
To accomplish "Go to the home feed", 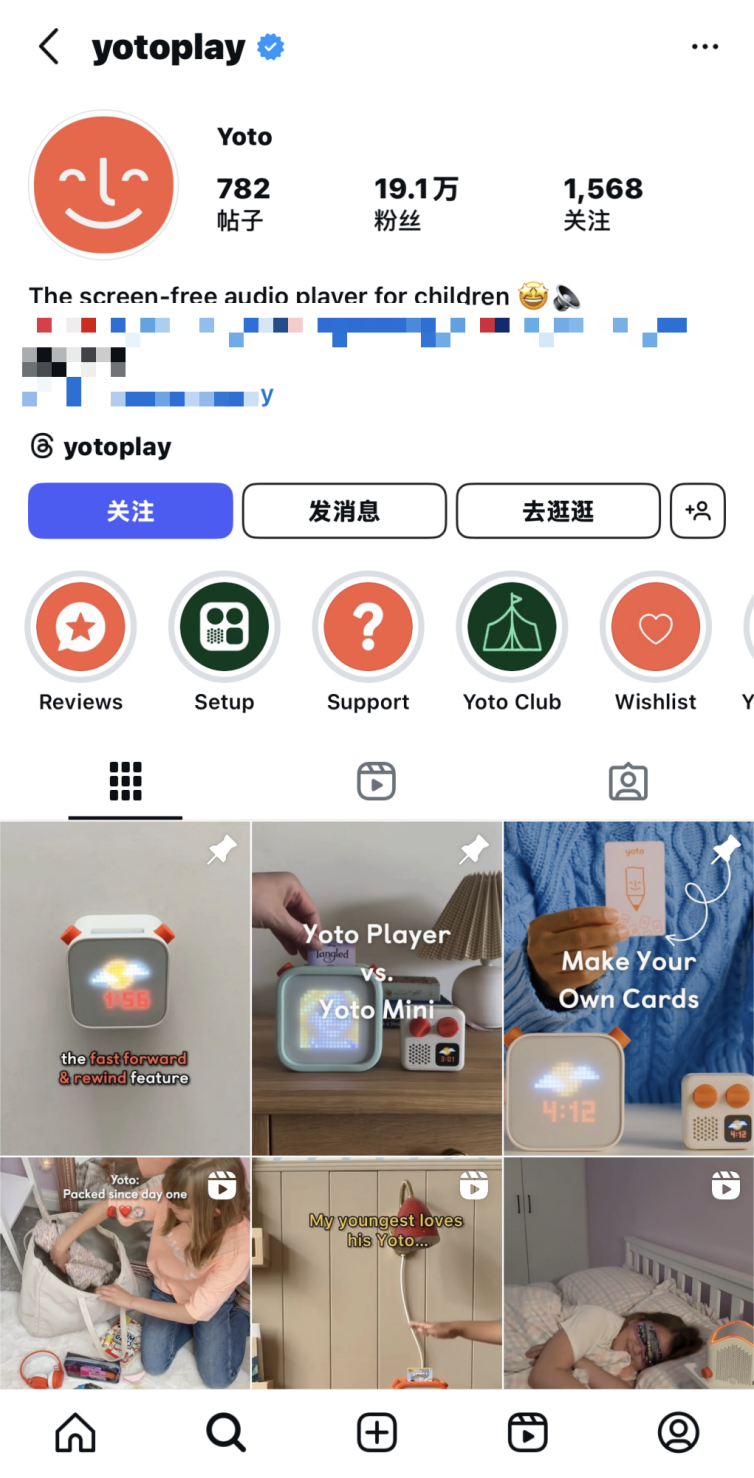I will click(75, 1433).
